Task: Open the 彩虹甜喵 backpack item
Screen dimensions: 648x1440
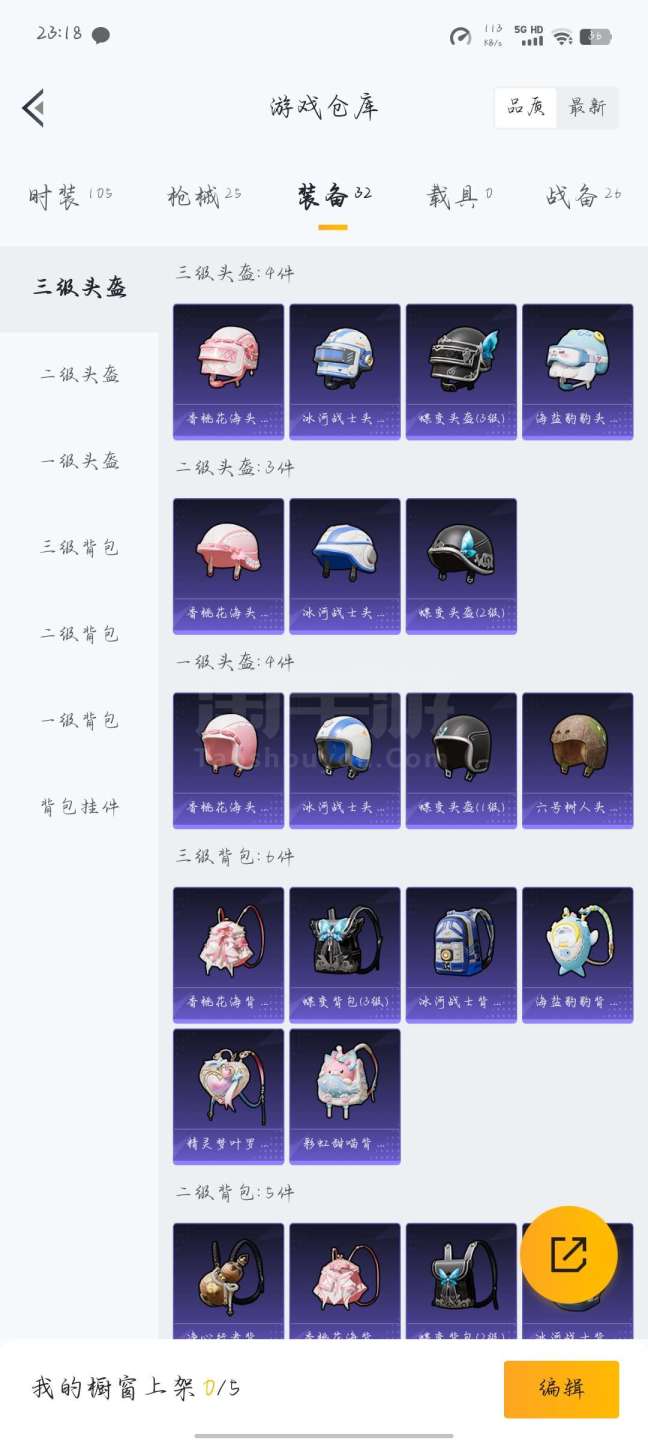Action: click(345, 1096)
